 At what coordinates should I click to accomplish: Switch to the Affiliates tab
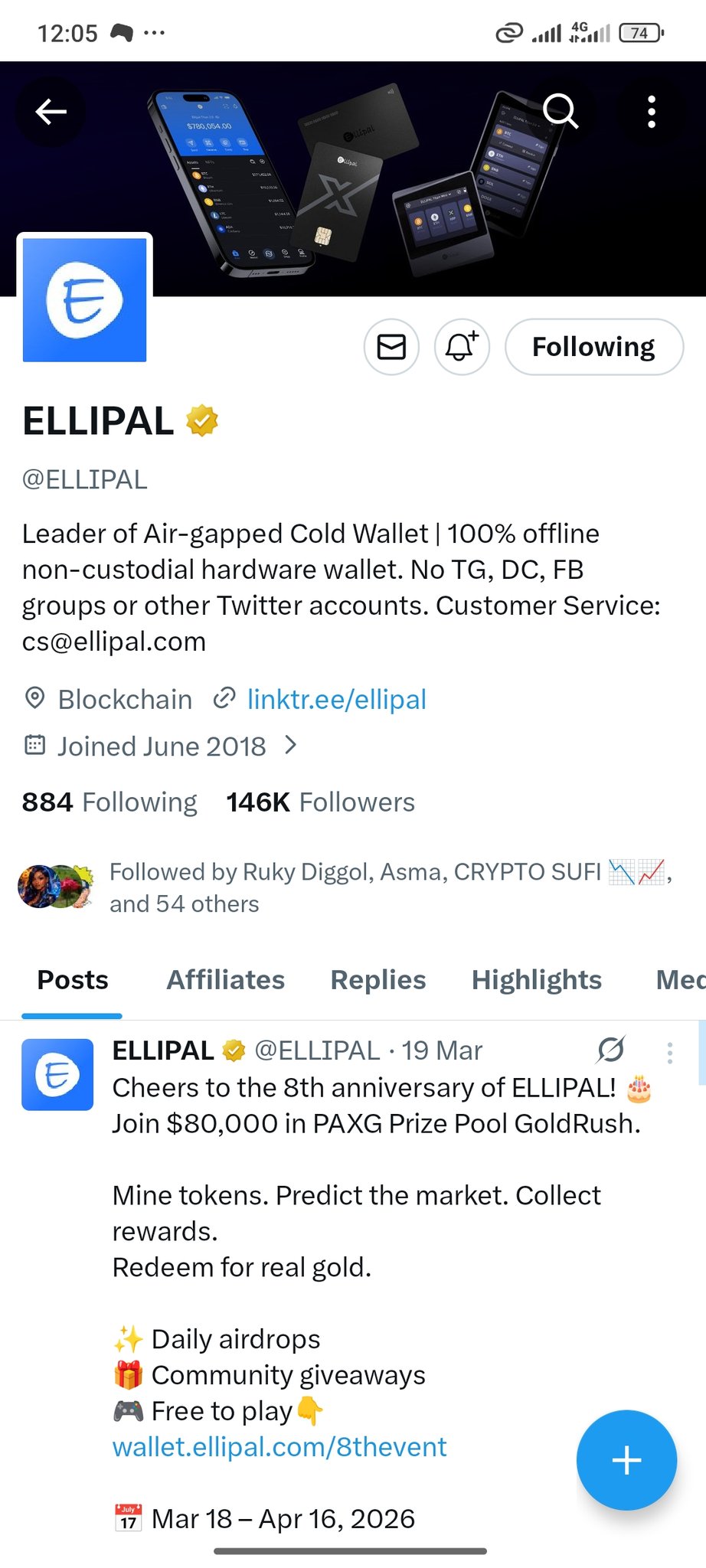click(x=225, y=980)
